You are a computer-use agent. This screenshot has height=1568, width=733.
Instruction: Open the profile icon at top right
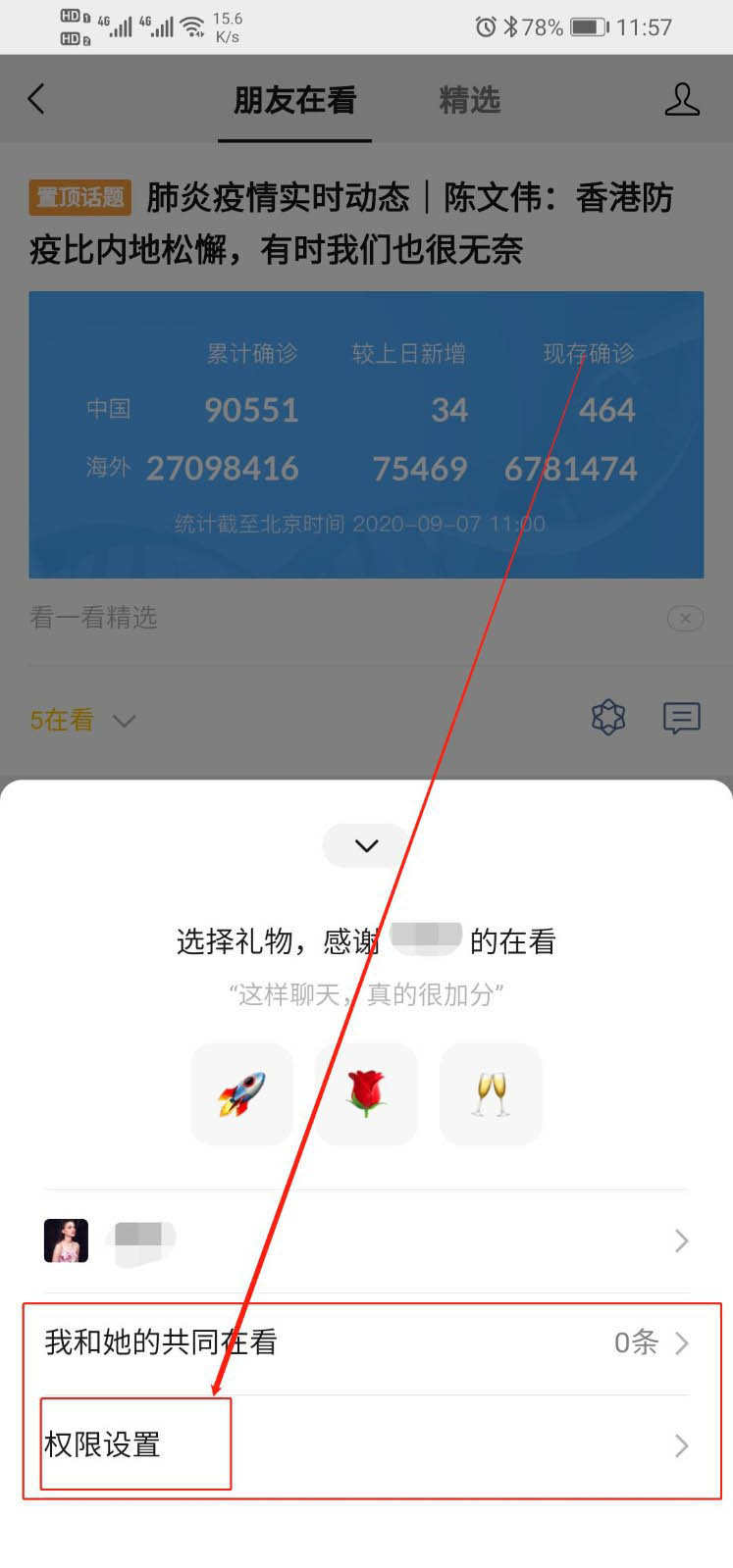click(x=681, y=99)
